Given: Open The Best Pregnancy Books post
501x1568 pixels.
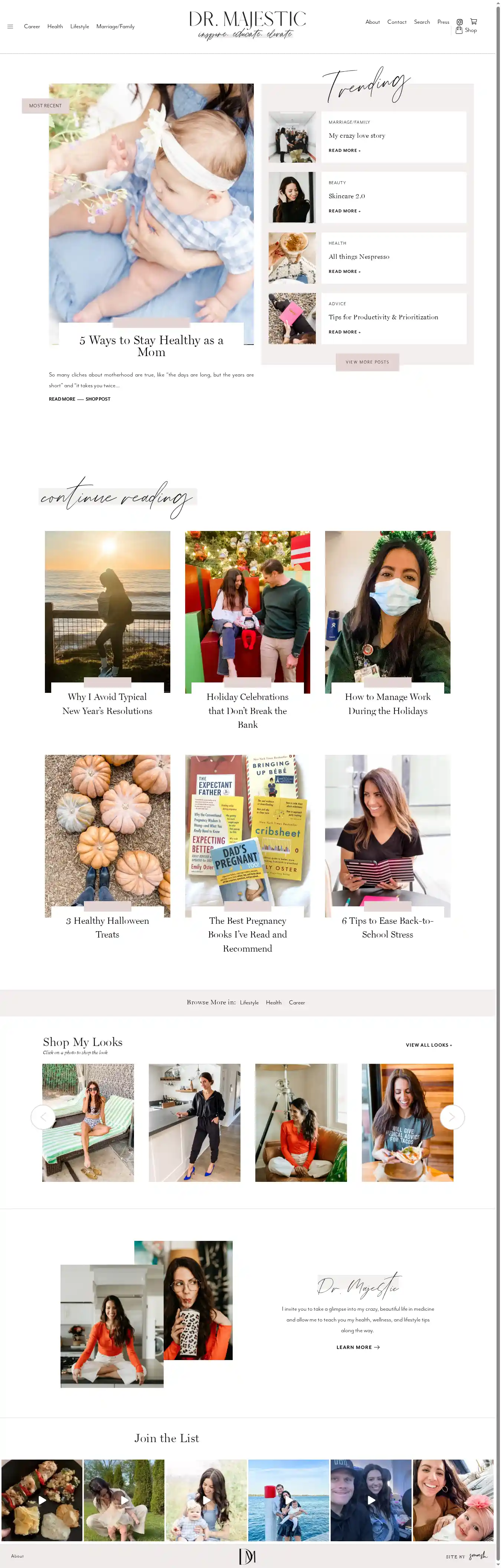Looking at the screenshot, I should pyautogui.click(x=247, y=934).
